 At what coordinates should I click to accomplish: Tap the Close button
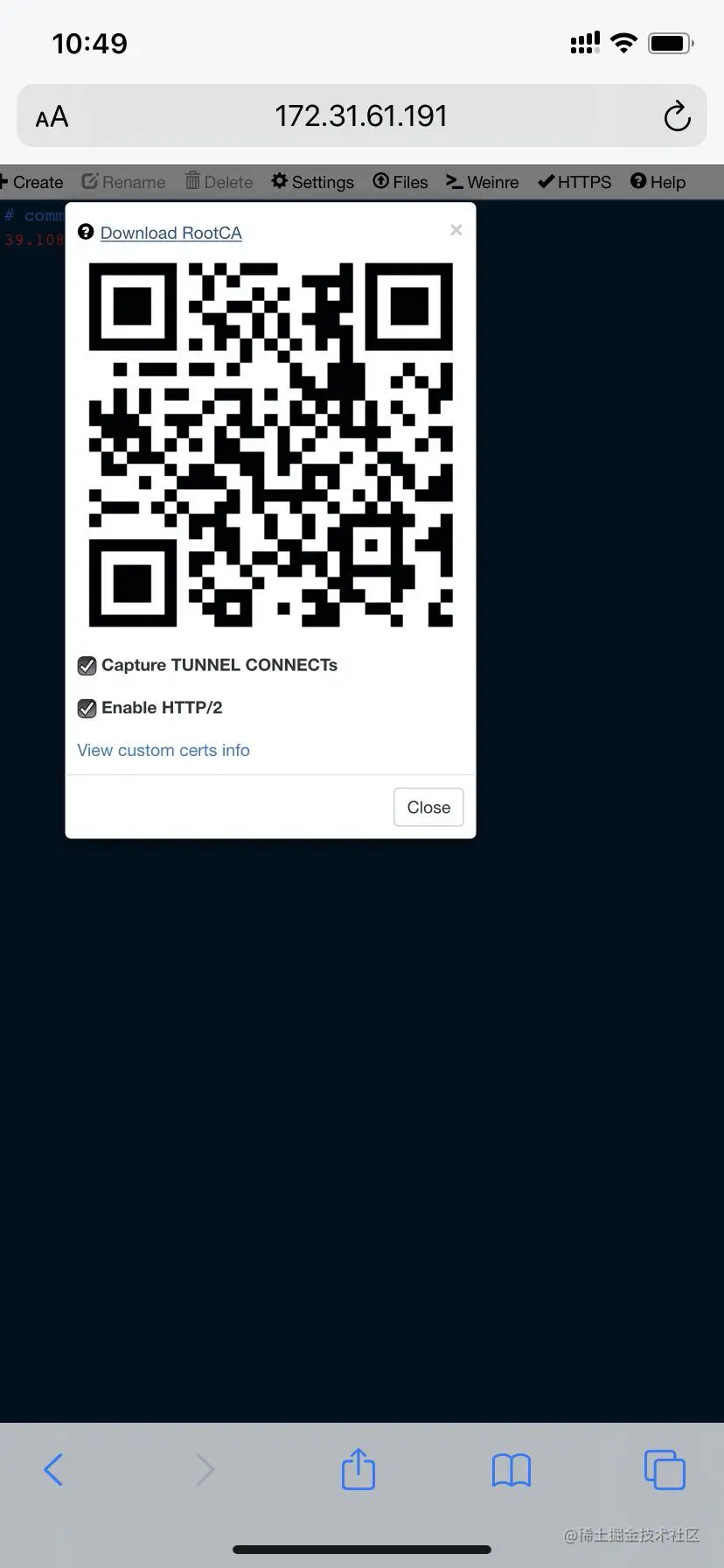click(428, 808)
